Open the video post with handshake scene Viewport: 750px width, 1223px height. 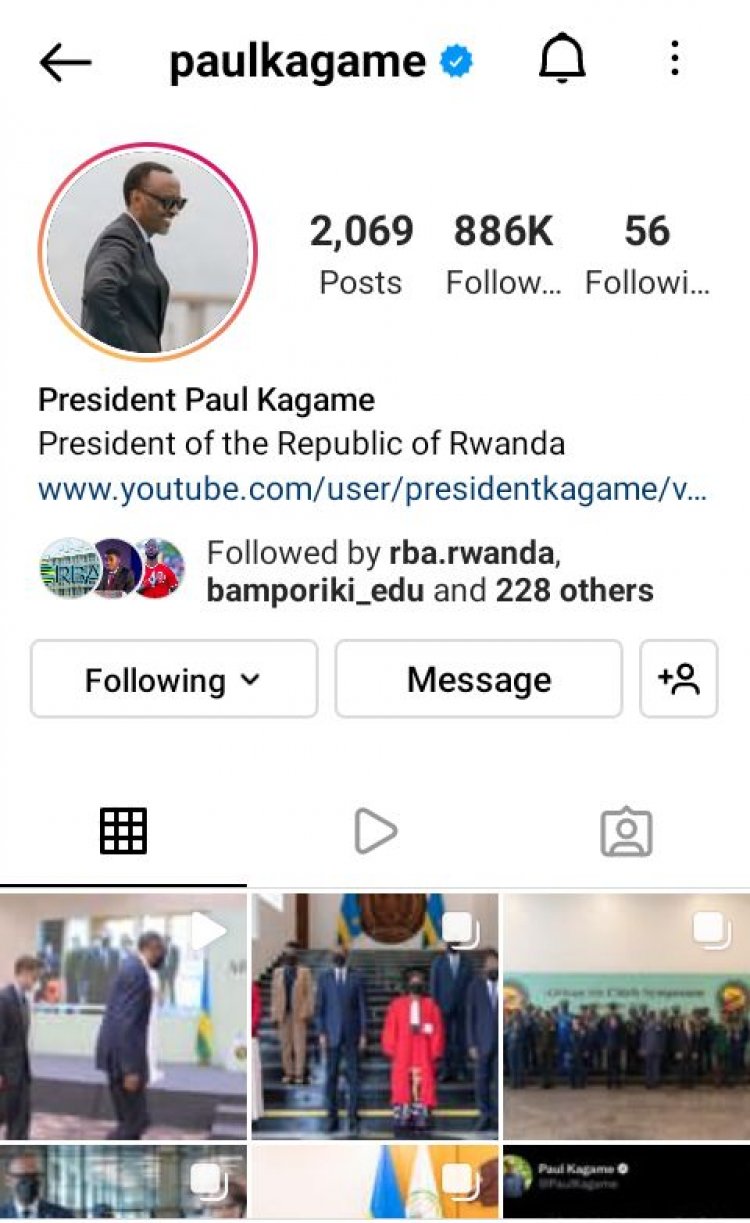coord(123,1015)
